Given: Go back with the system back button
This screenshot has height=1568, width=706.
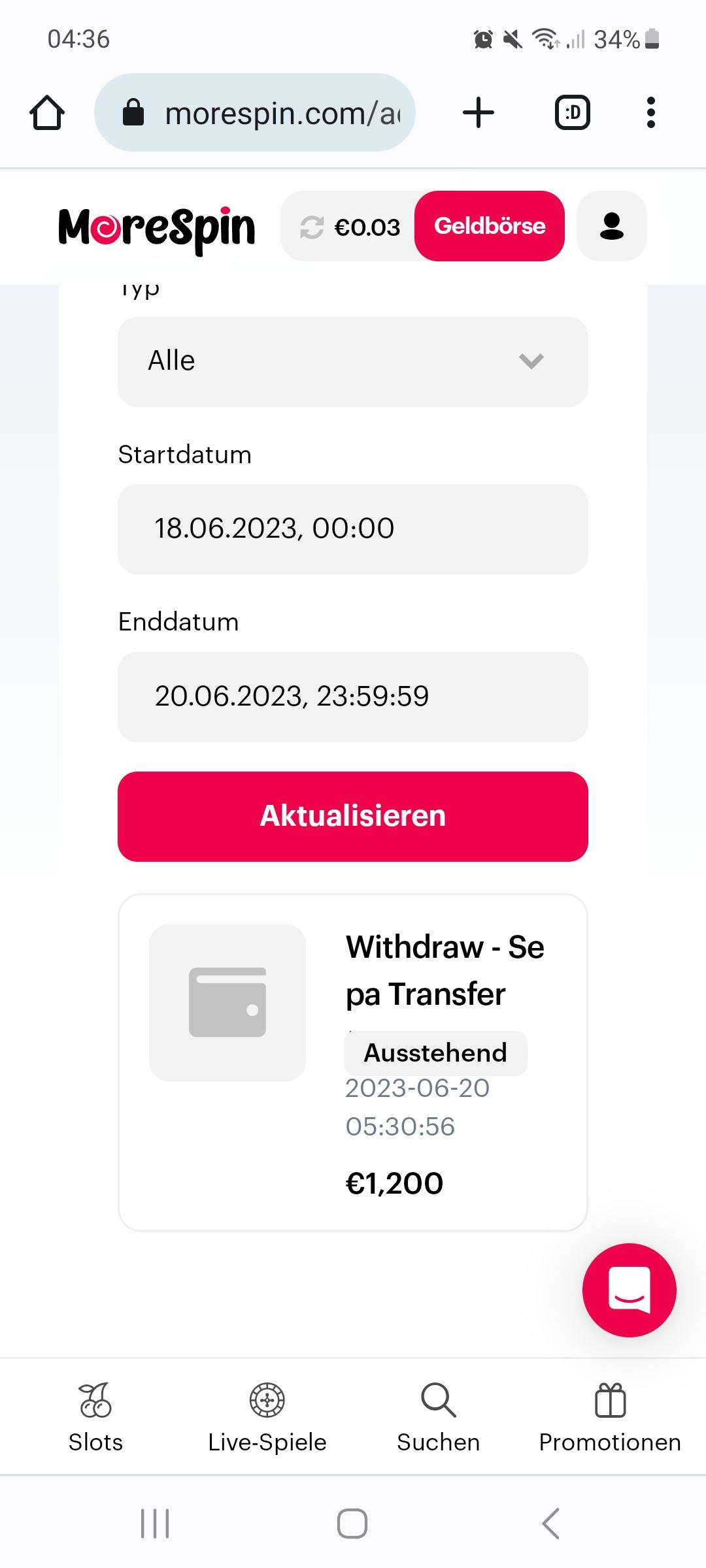Looking at the screenshot, I should (x=550, y=1524).
